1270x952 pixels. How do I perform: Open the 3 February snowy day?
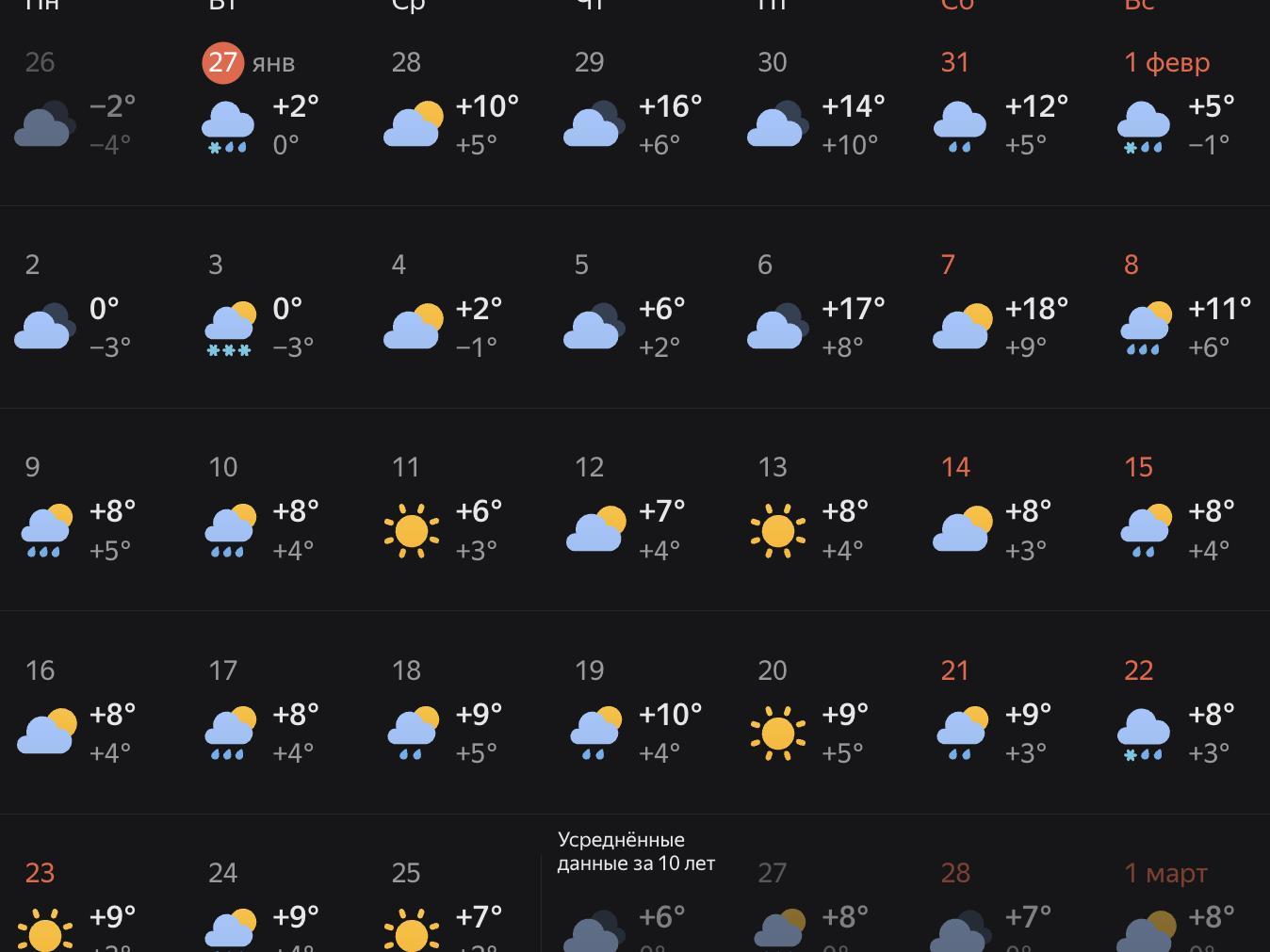(x=273, y=308)
